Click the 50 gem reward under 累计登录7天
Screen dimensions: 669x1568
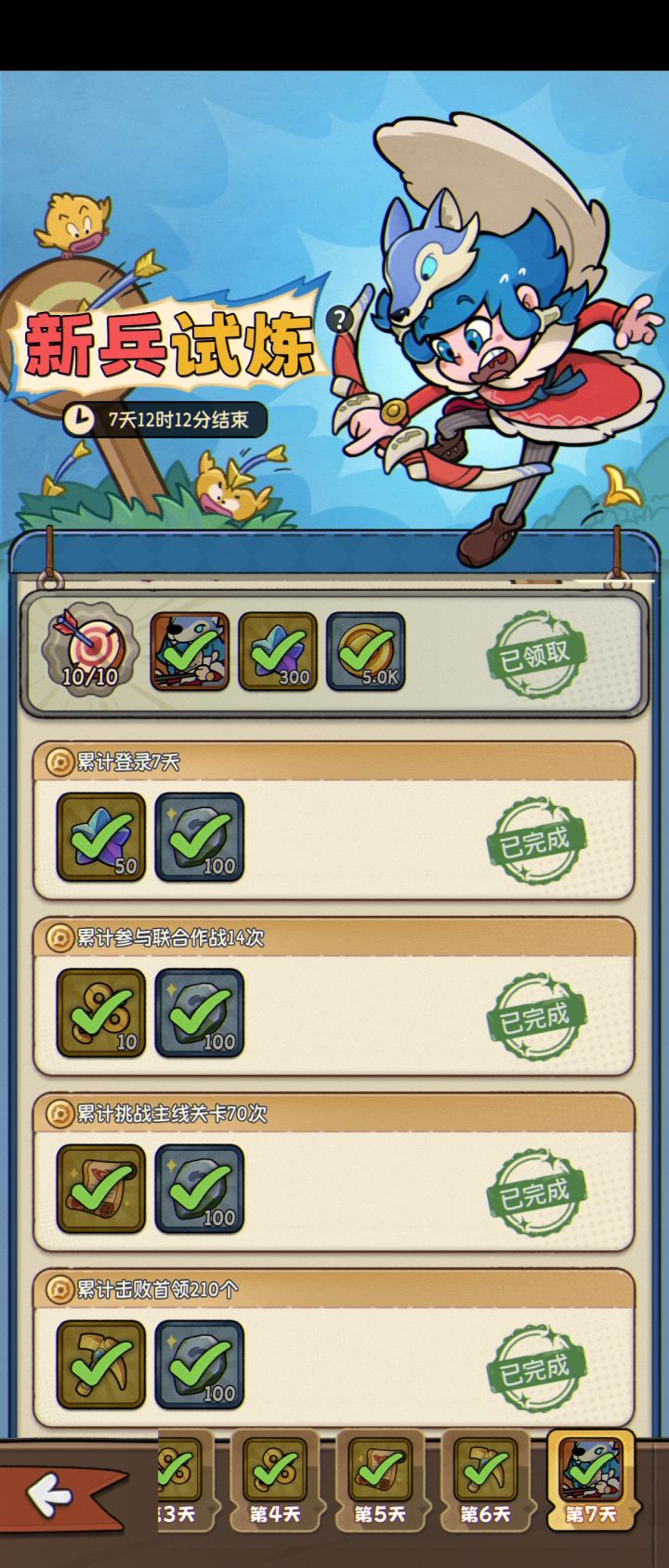[99, 834]
